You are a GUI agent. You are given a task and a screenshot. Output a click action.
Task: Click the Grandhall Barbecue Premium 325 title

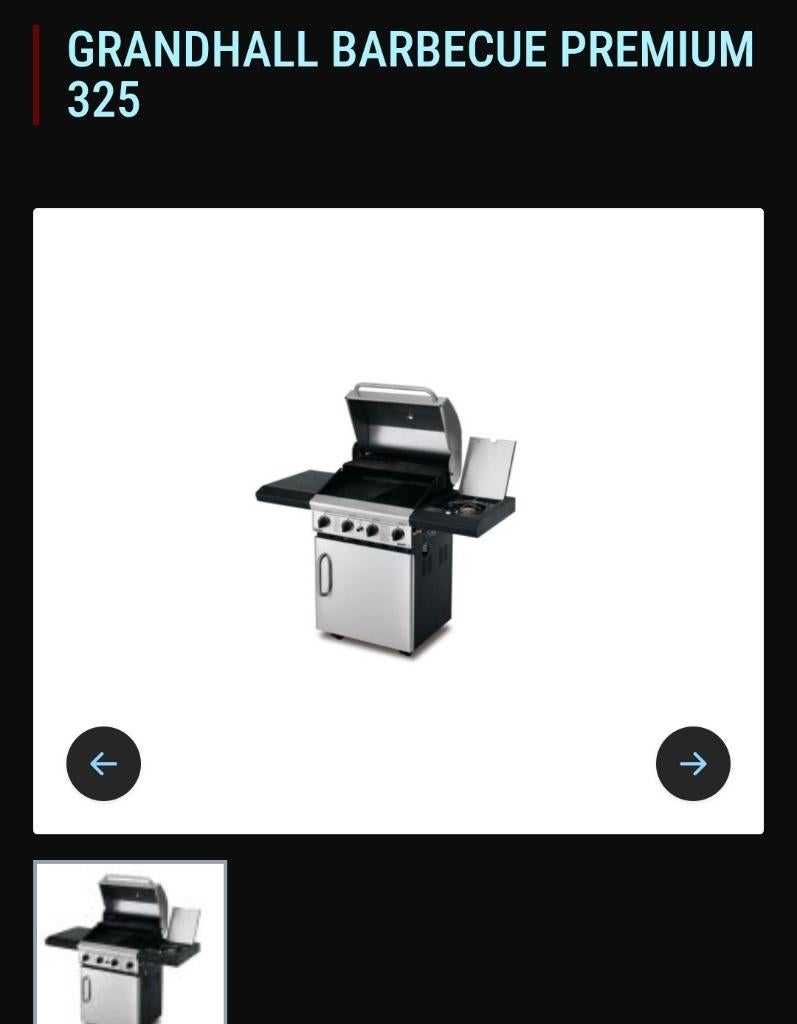point(410,73)
